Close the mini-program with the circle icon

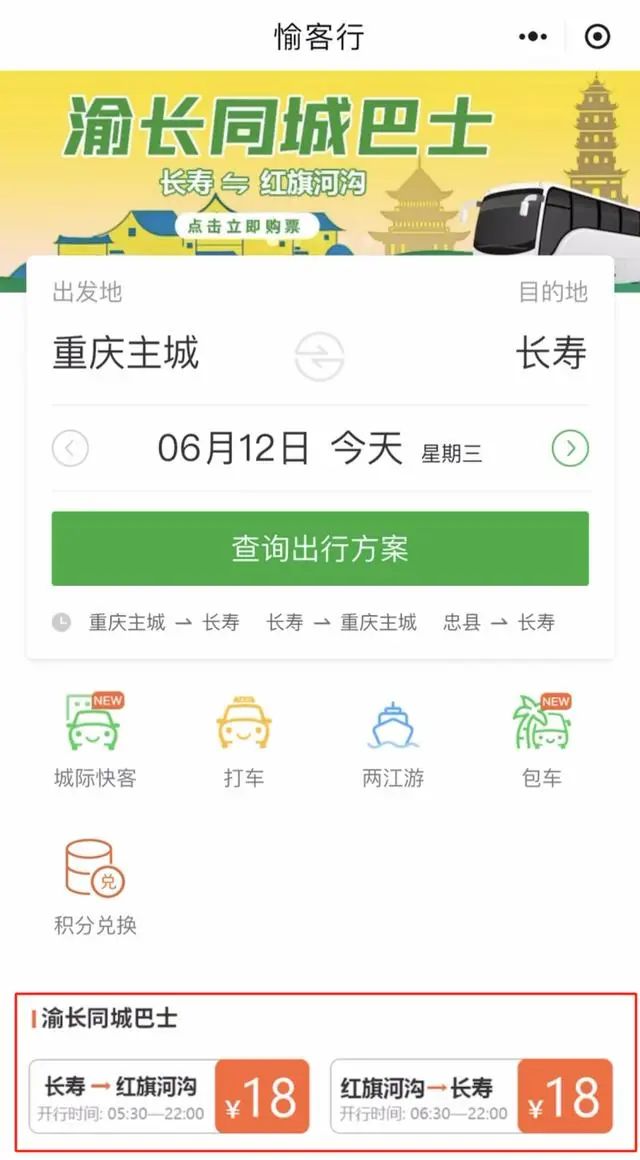(597, 37)
